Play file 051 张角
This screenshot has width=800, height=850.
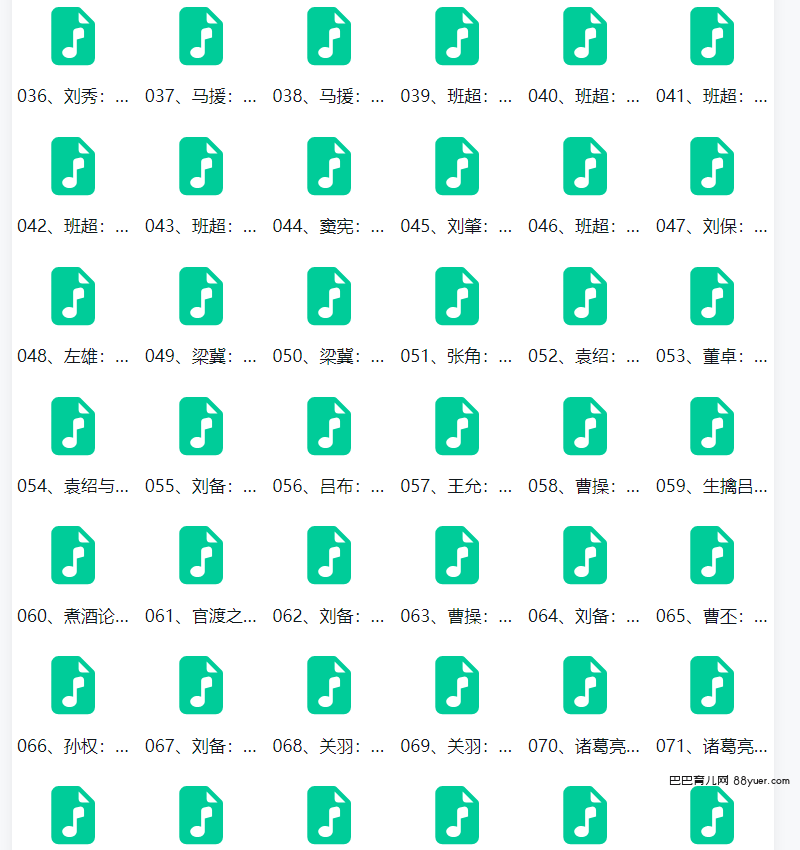point(457,296)
